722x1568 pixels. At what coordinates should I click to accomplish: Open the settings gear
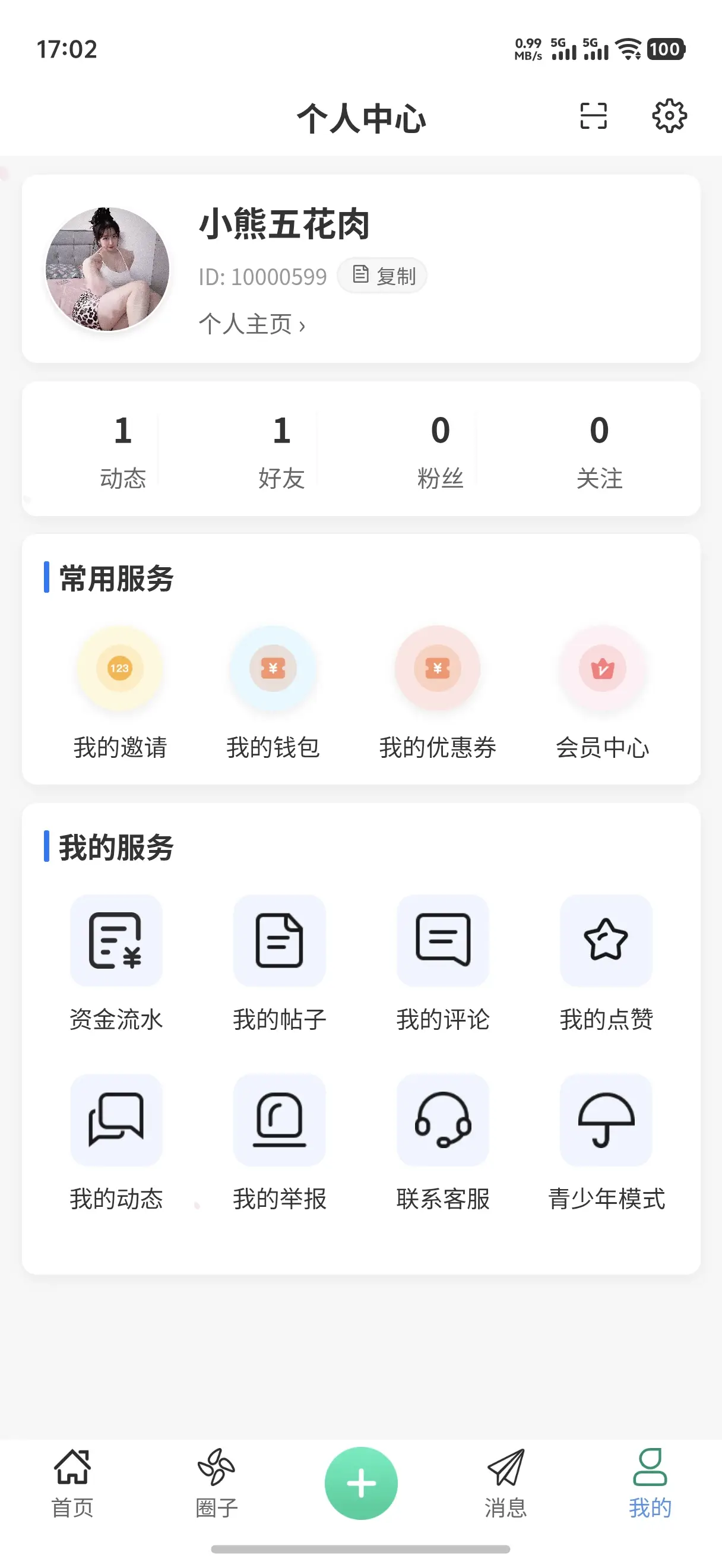pyautogui.click(x=669, y=116)
